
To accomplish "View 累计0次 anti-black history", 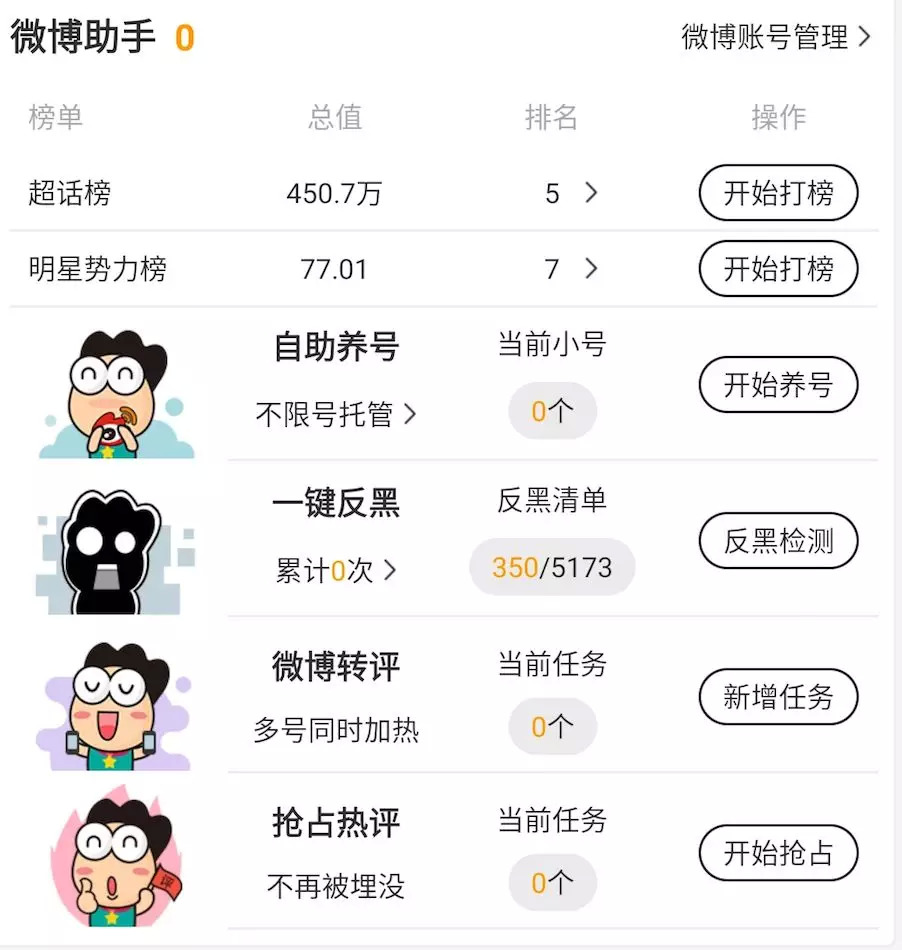I will pyautogui.click(x=336, y=570).
